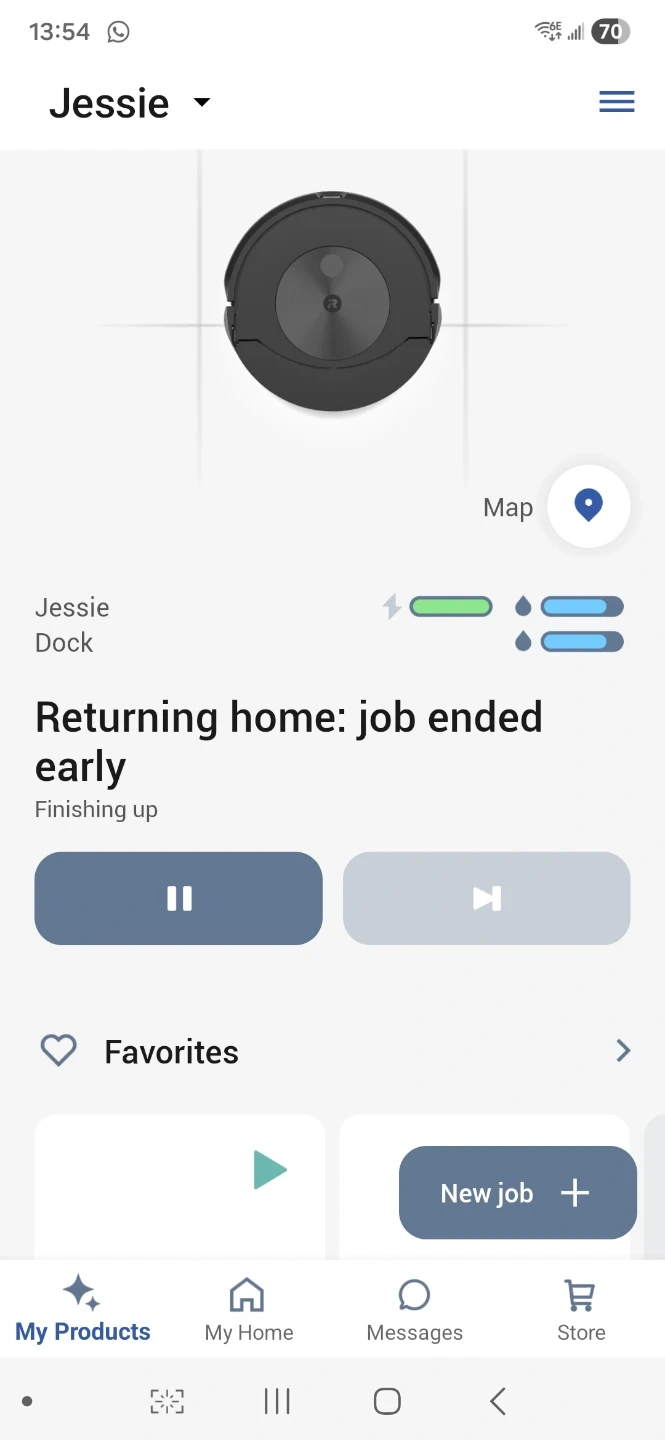Screen dimensions: 665x1440
Task: Expand Favorites with the chevron arrow
Action: coord(623,1050)
